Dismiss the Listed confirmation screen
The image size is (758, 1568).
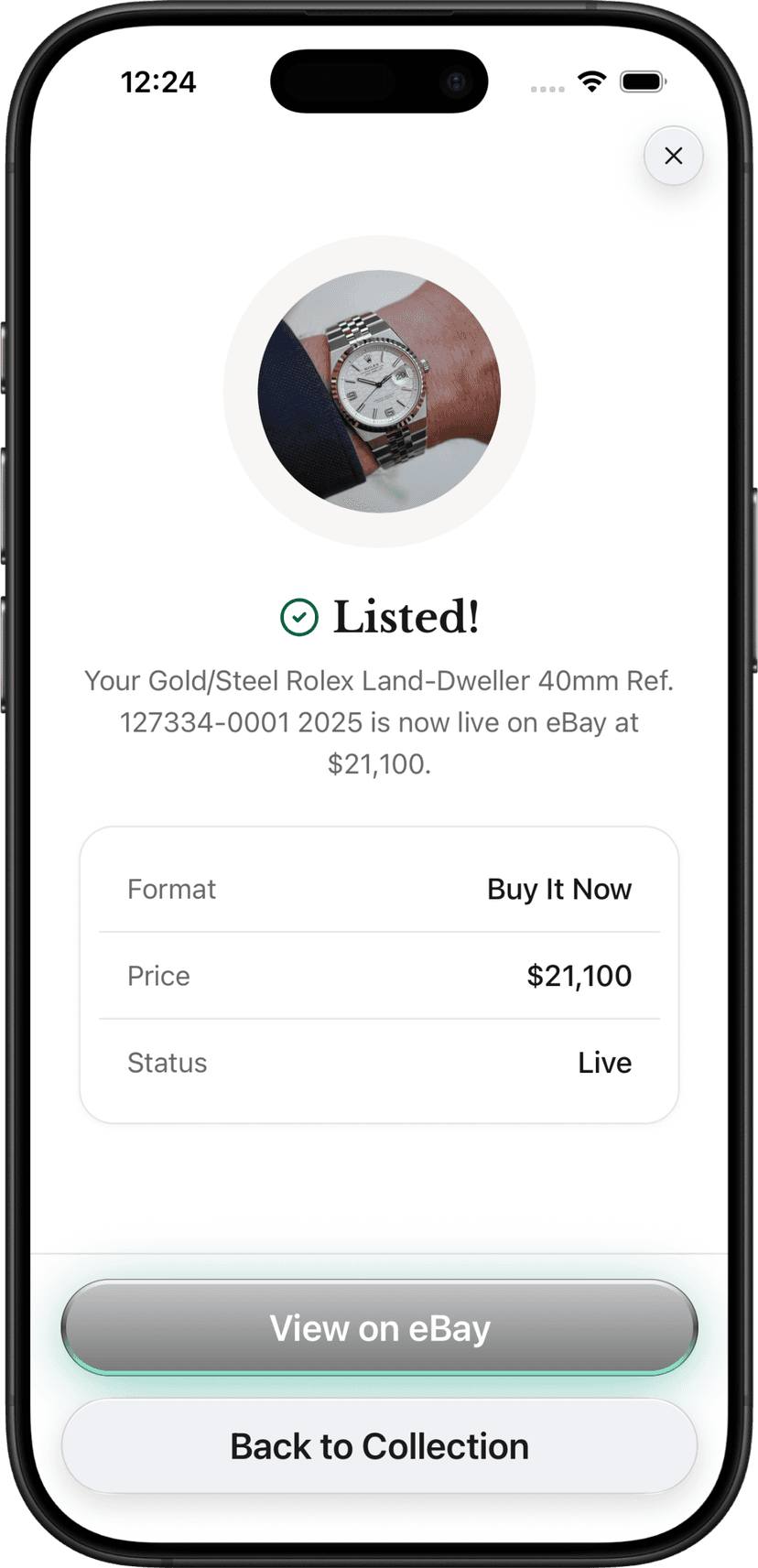tap(673, 156)
